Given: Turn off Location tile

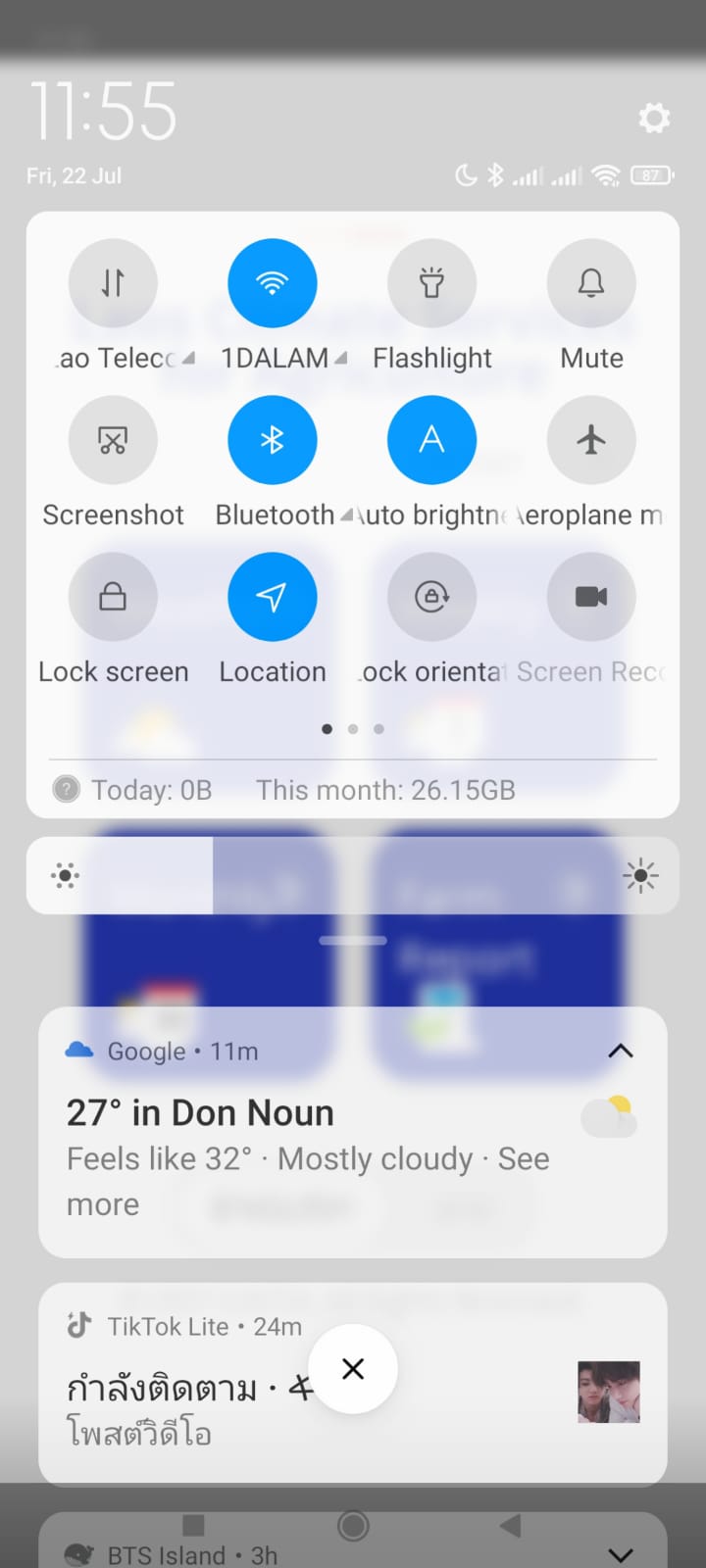Looking at the screenshot, I should (272, 597).
